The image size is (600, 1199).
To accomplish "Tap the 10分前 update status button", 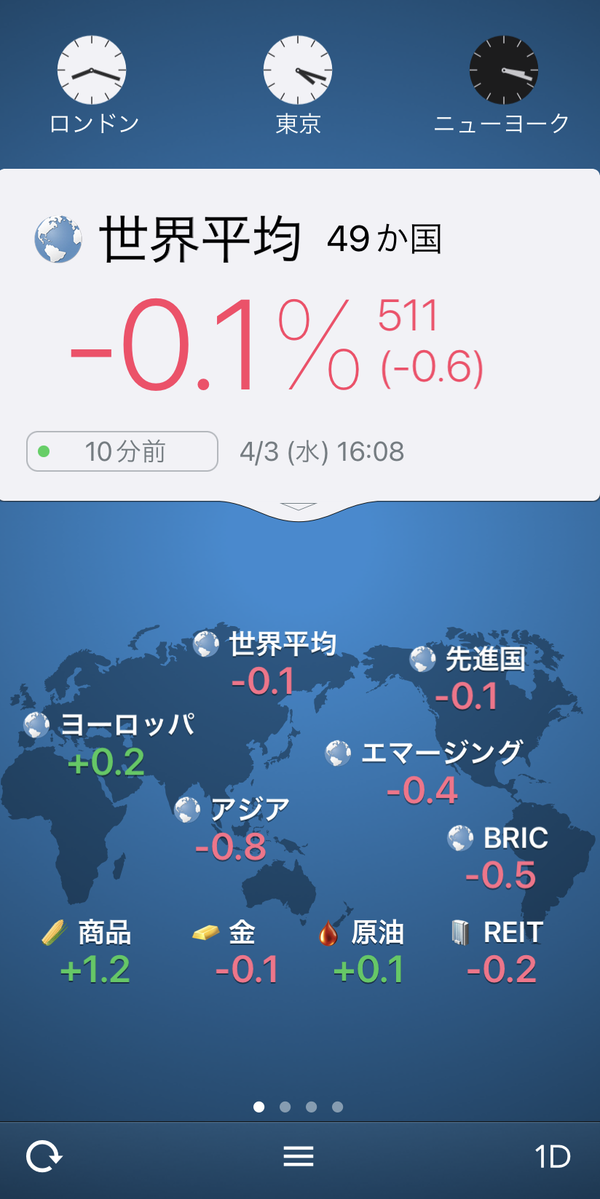I will [x=122, y=452].
